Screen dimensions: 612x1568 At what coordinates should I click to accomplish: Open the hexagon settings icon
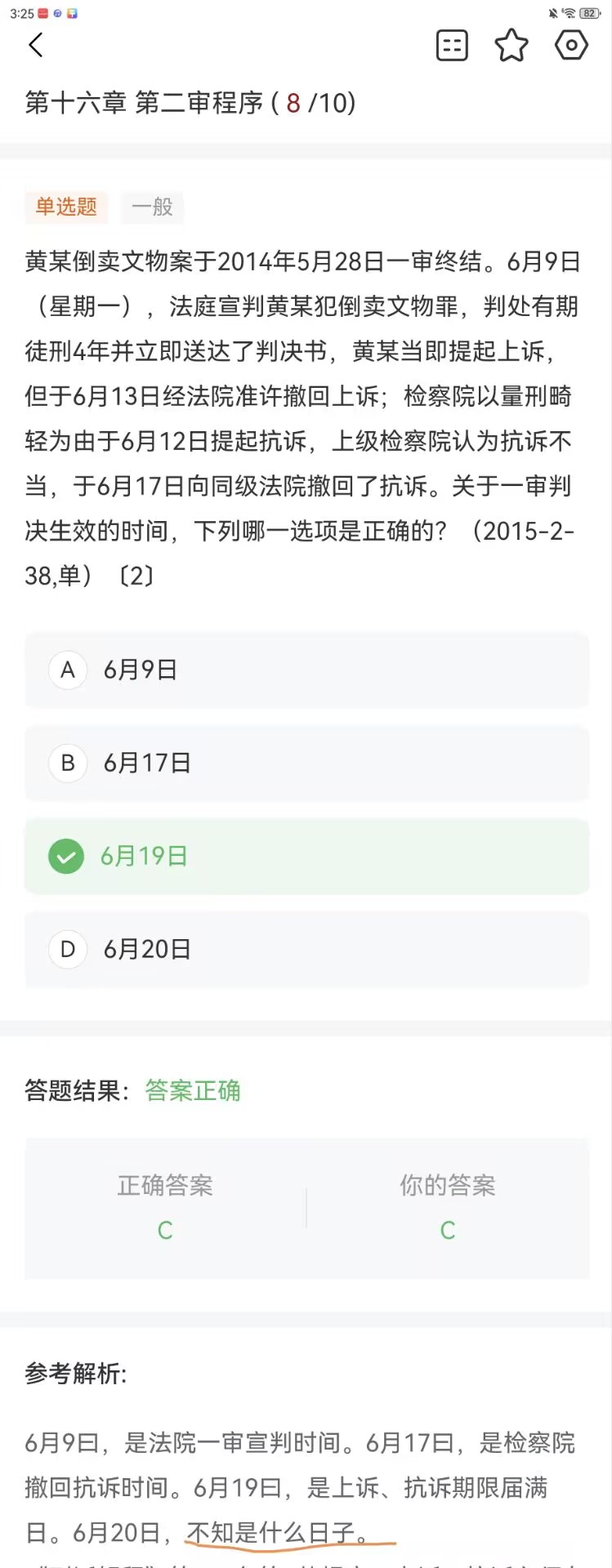tap(571, 45)
